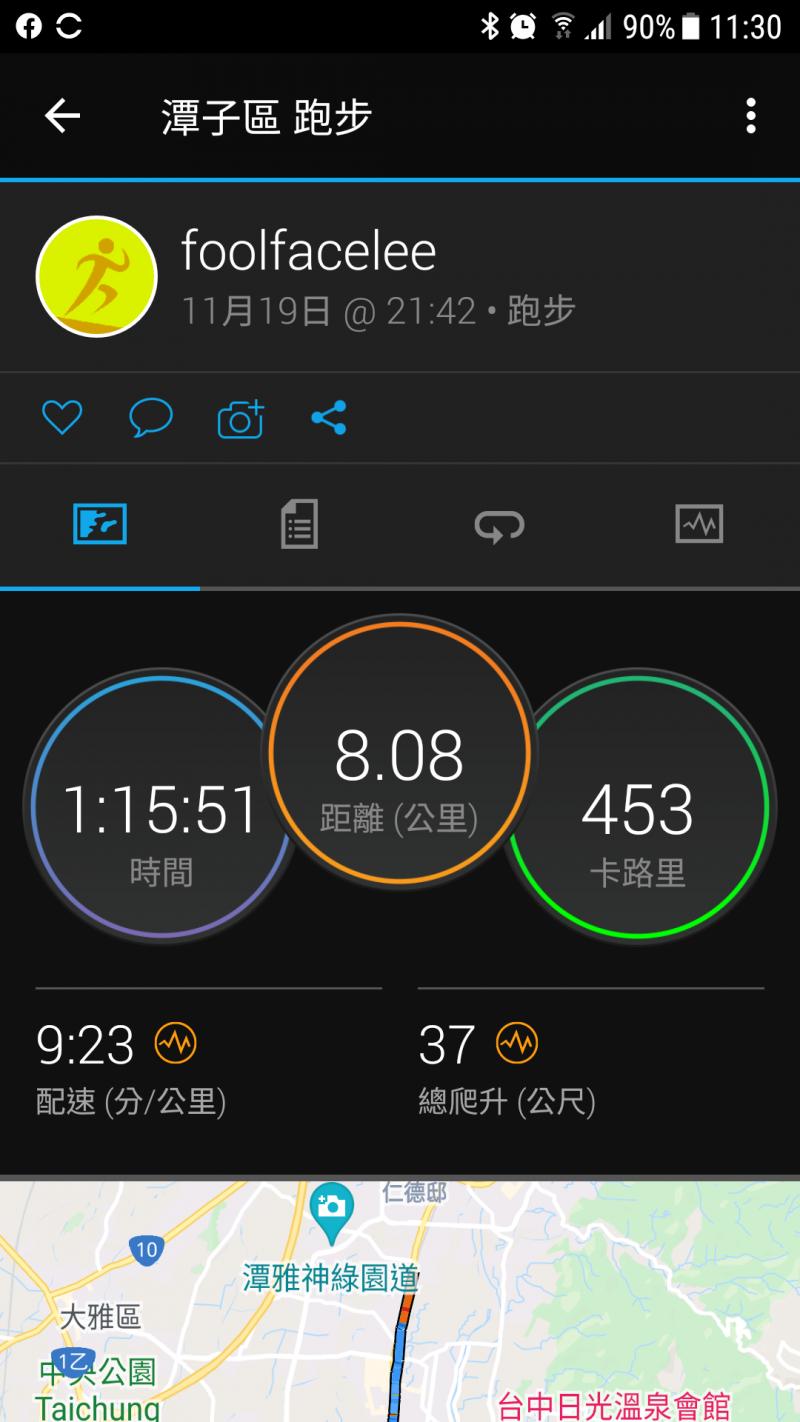
Task: Open the route map preview
Action: click(400, 1300)
